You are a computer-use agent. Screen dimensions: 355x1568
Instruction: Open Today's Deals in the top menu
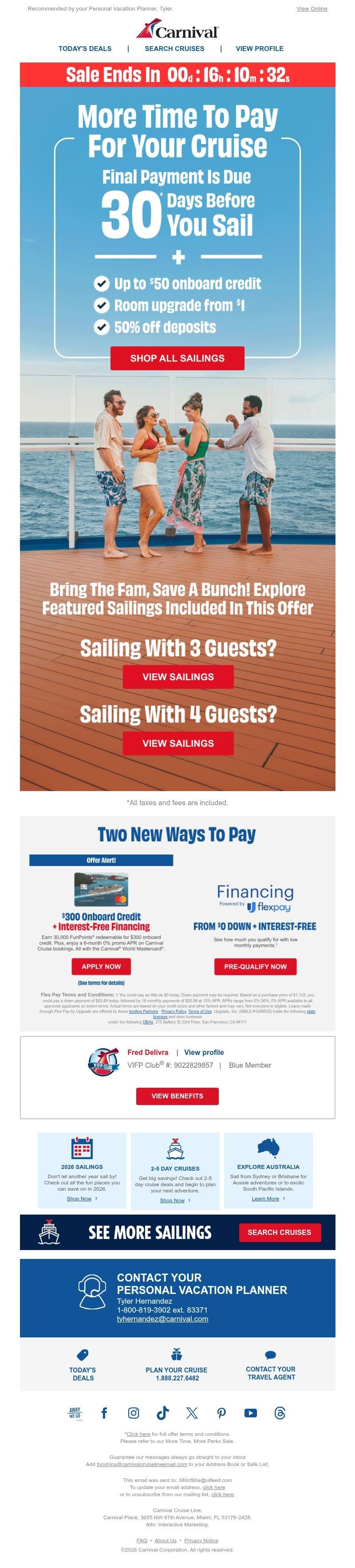pos(85,49)
